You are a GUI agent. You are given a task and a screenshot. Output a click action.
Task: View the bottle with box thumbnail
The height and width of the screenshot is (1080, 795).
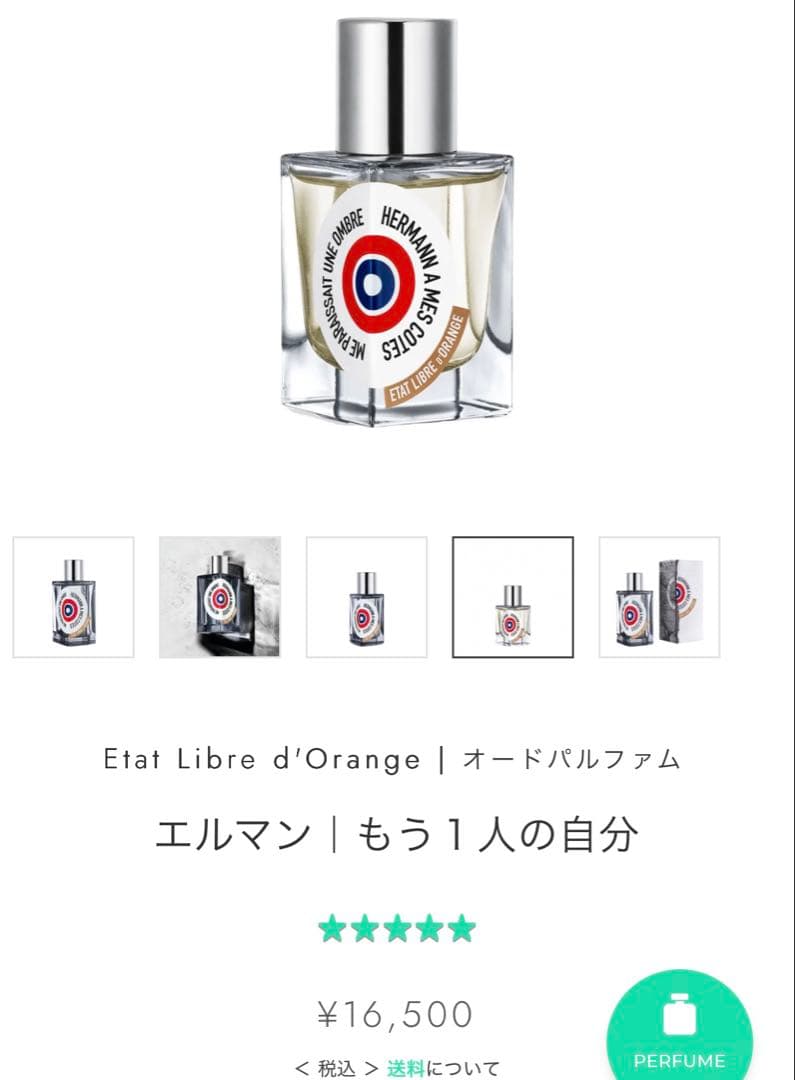[659, 597]
